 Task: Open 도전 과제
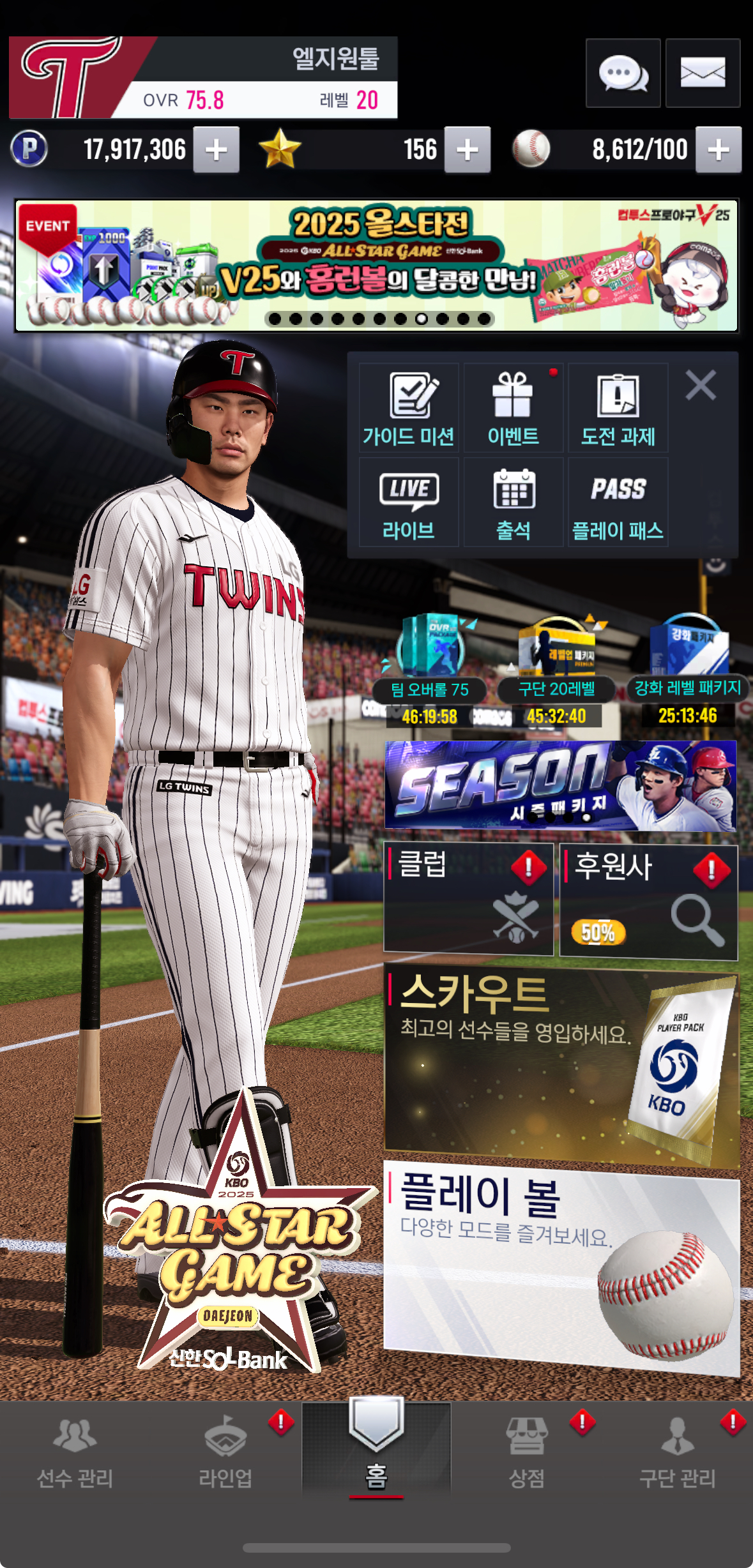coord(618,409)
